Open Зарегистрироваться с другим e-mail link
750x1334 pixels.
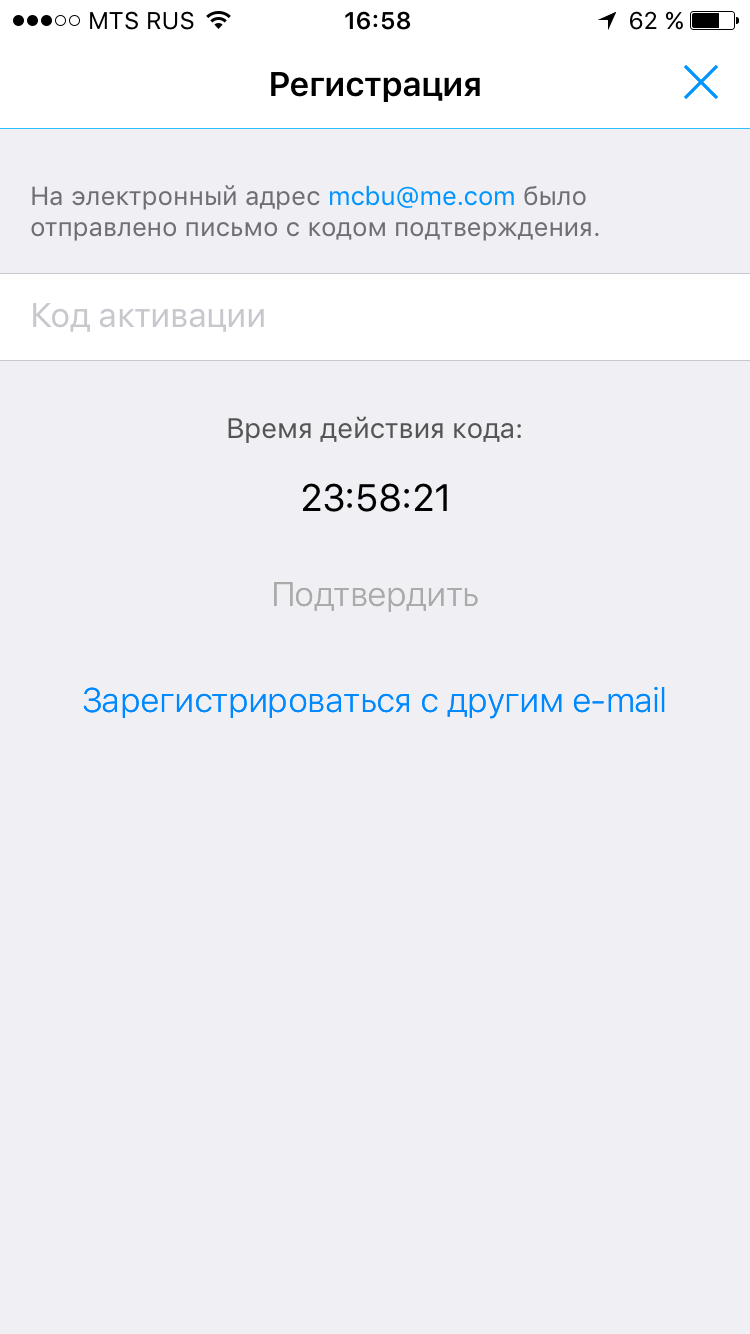point(374,701)
